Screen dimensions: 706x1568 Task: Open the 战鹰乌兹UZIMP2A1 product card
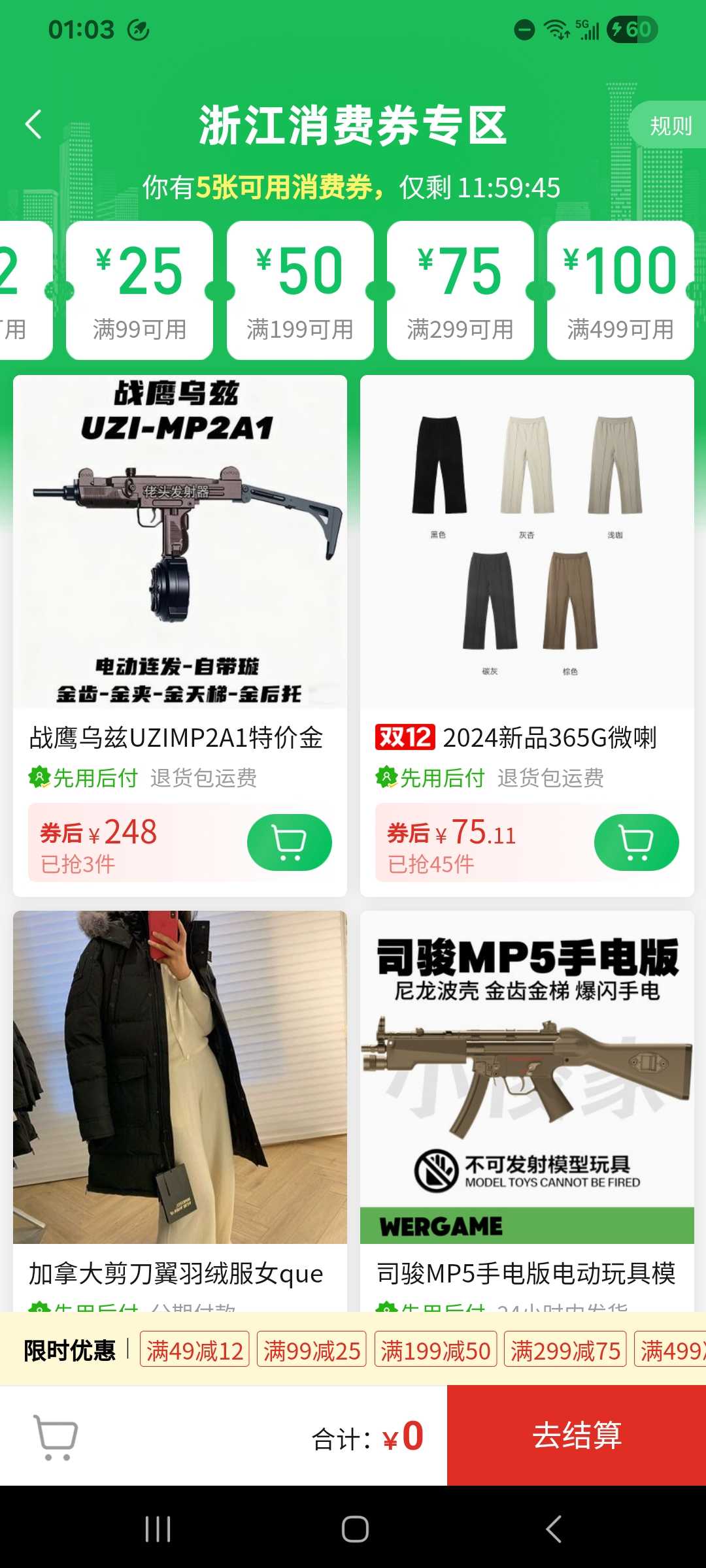(x=180, y=542)
